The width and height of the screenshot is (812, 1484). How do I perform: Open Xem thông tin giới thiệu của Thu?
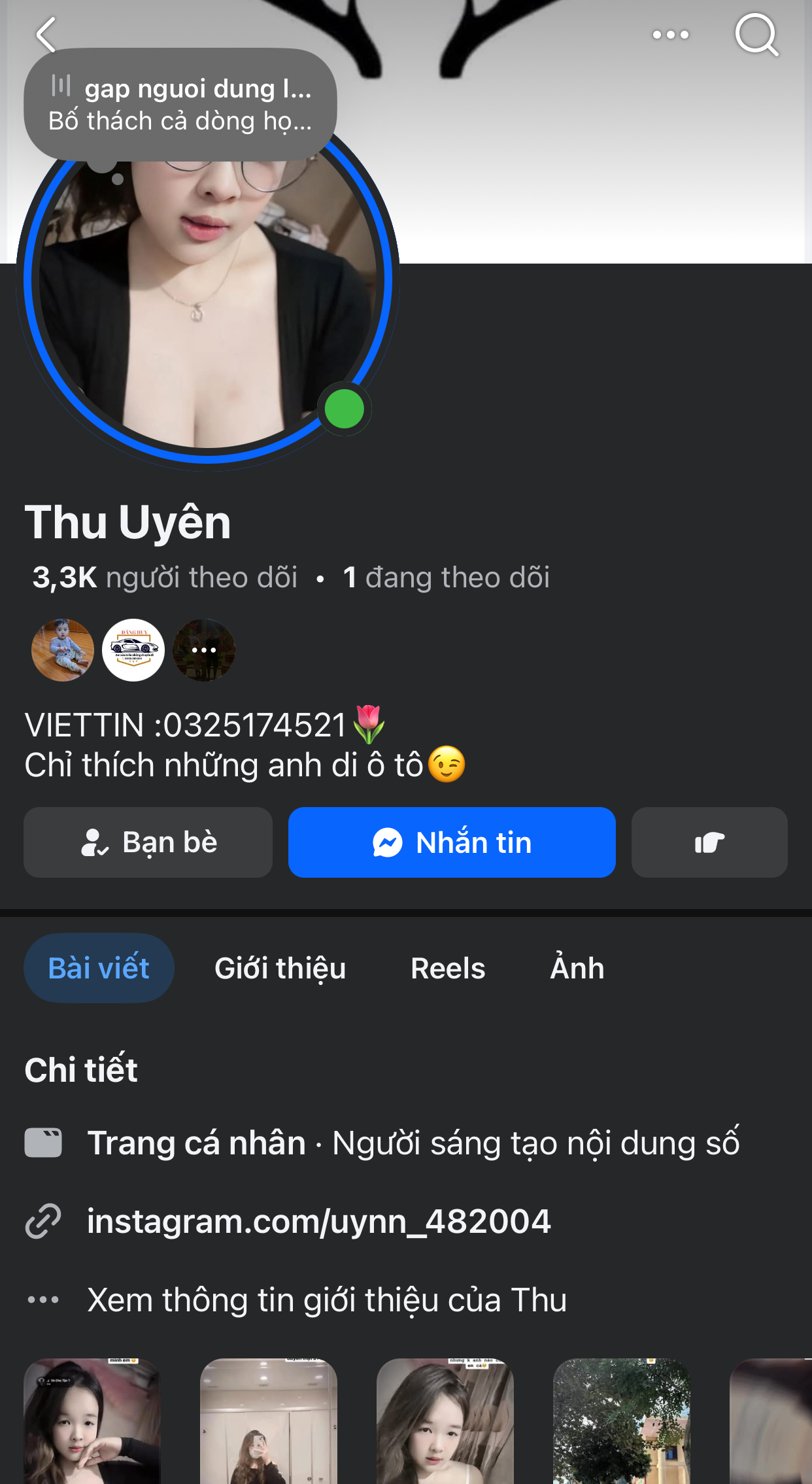[327, 1300]
